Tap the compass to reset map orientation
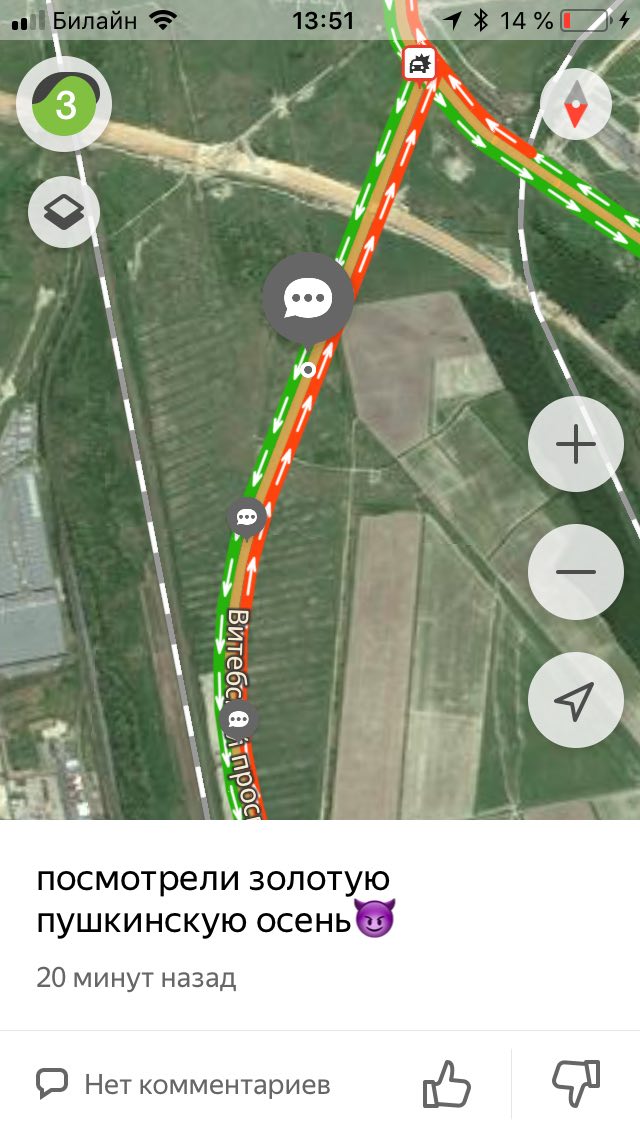 click(x=575, y=104)
